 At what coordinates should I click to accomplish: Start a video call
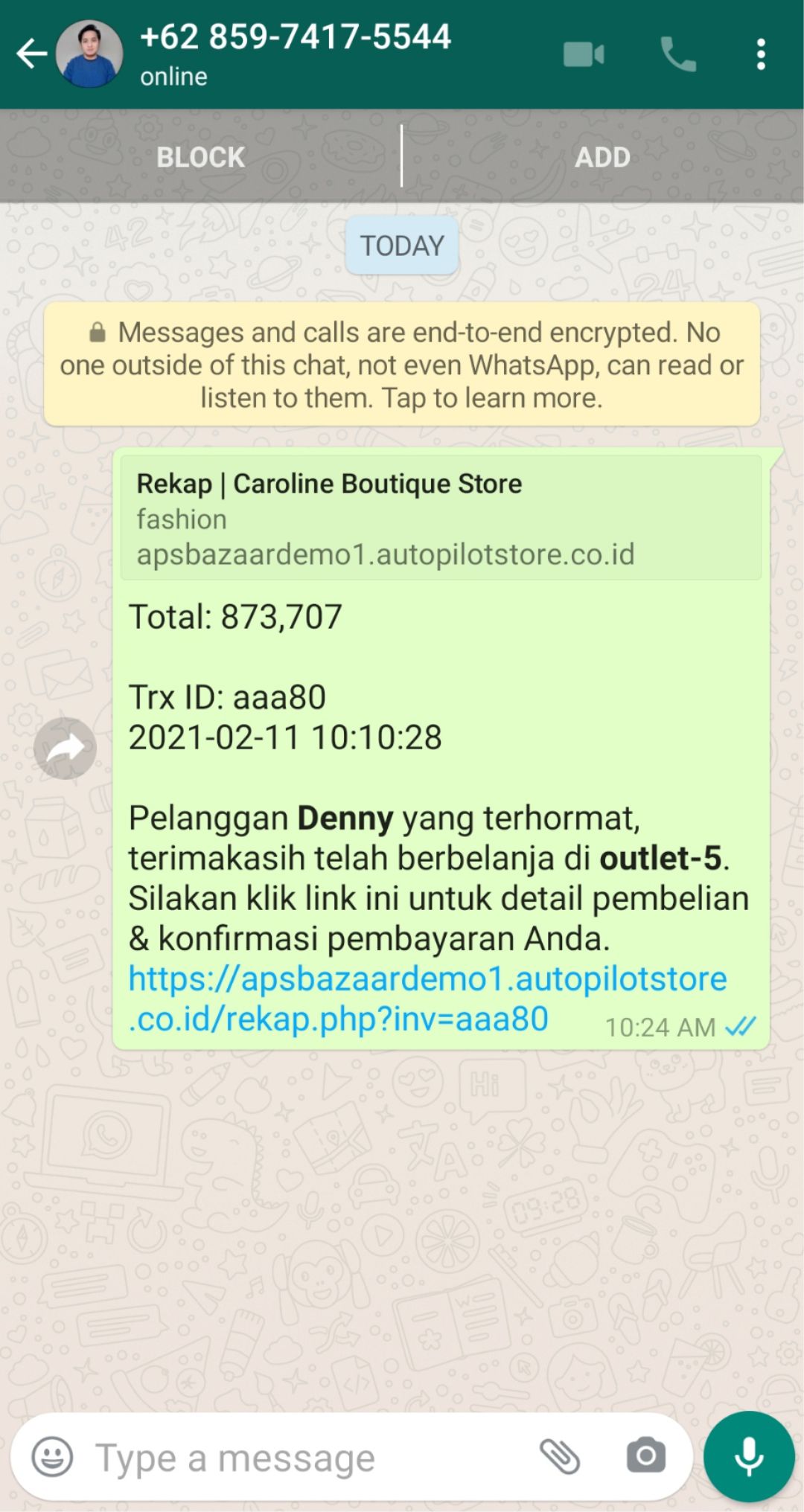pos(583,54)
